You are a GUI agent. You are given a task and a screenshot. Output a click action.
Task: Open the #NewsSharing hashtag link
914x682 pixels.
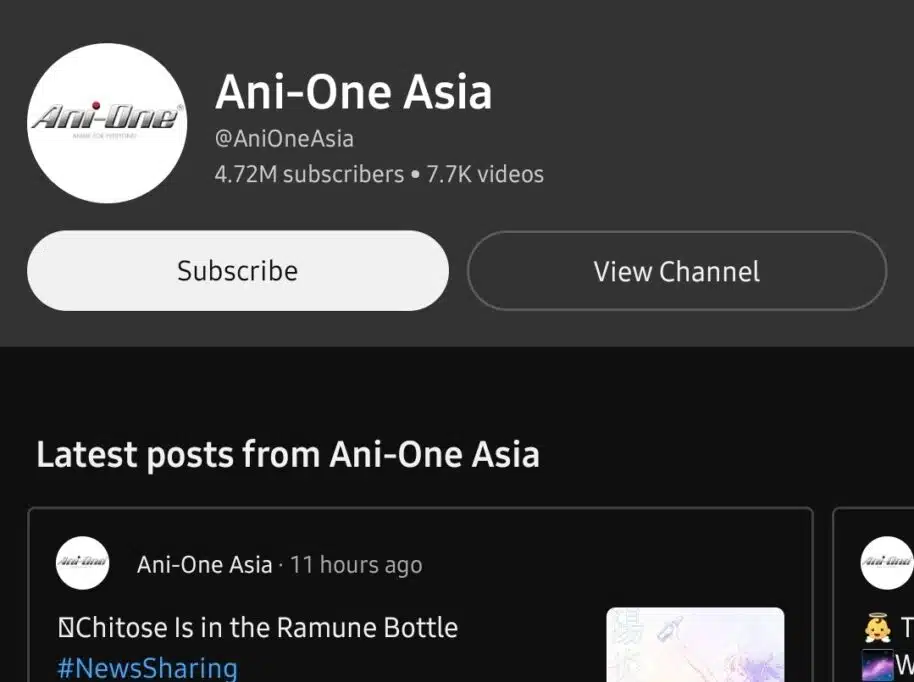[147, 667]
